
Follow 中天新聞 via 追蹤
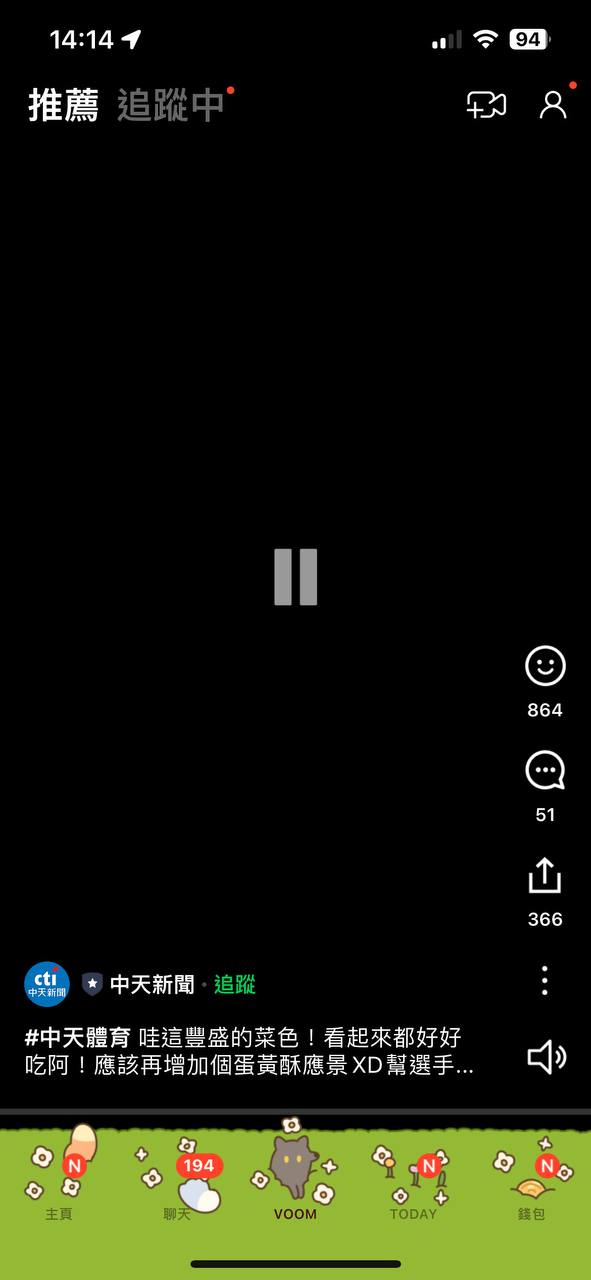point(235,985)
